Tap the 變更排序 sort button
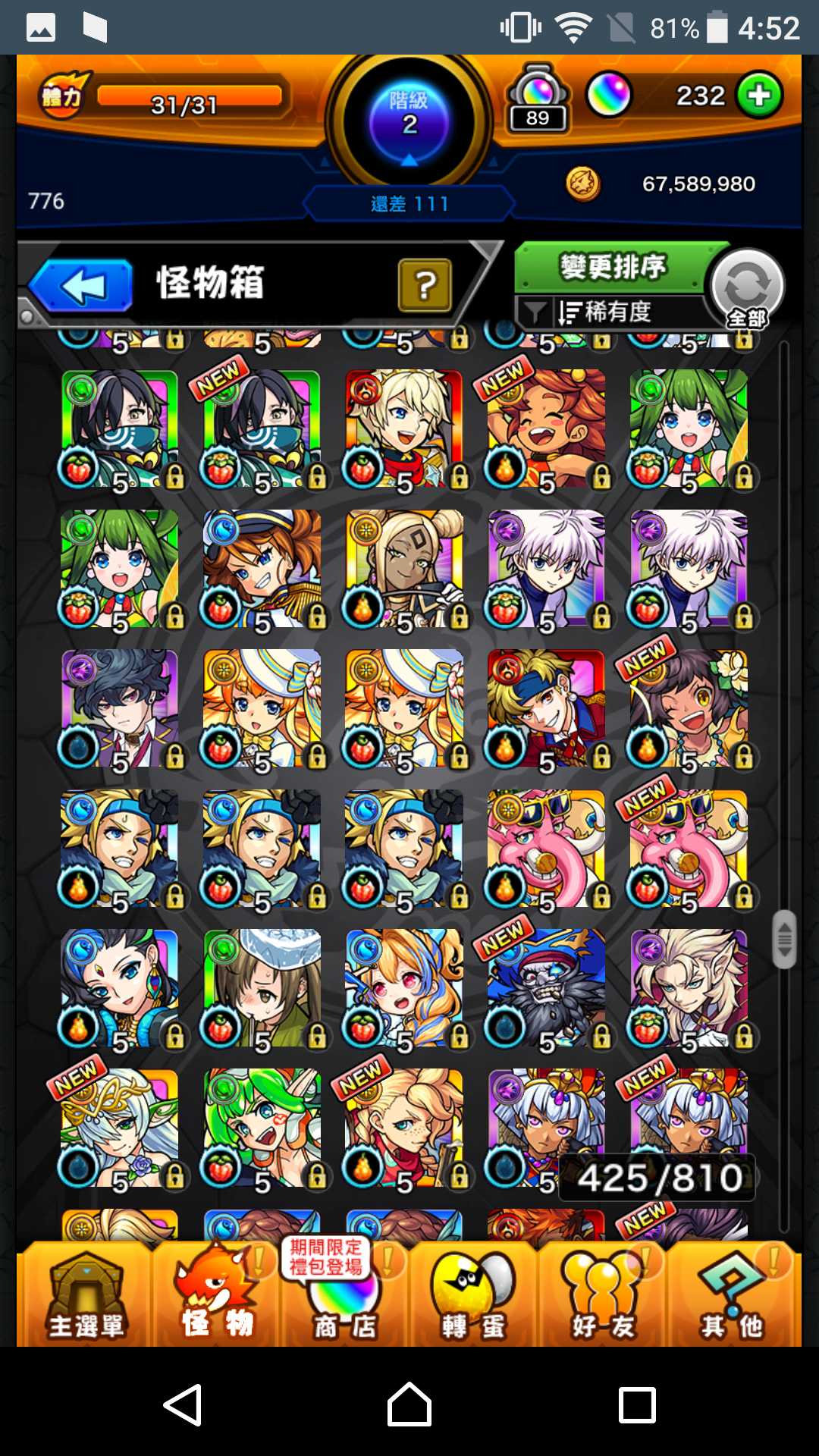 (613, 267)
